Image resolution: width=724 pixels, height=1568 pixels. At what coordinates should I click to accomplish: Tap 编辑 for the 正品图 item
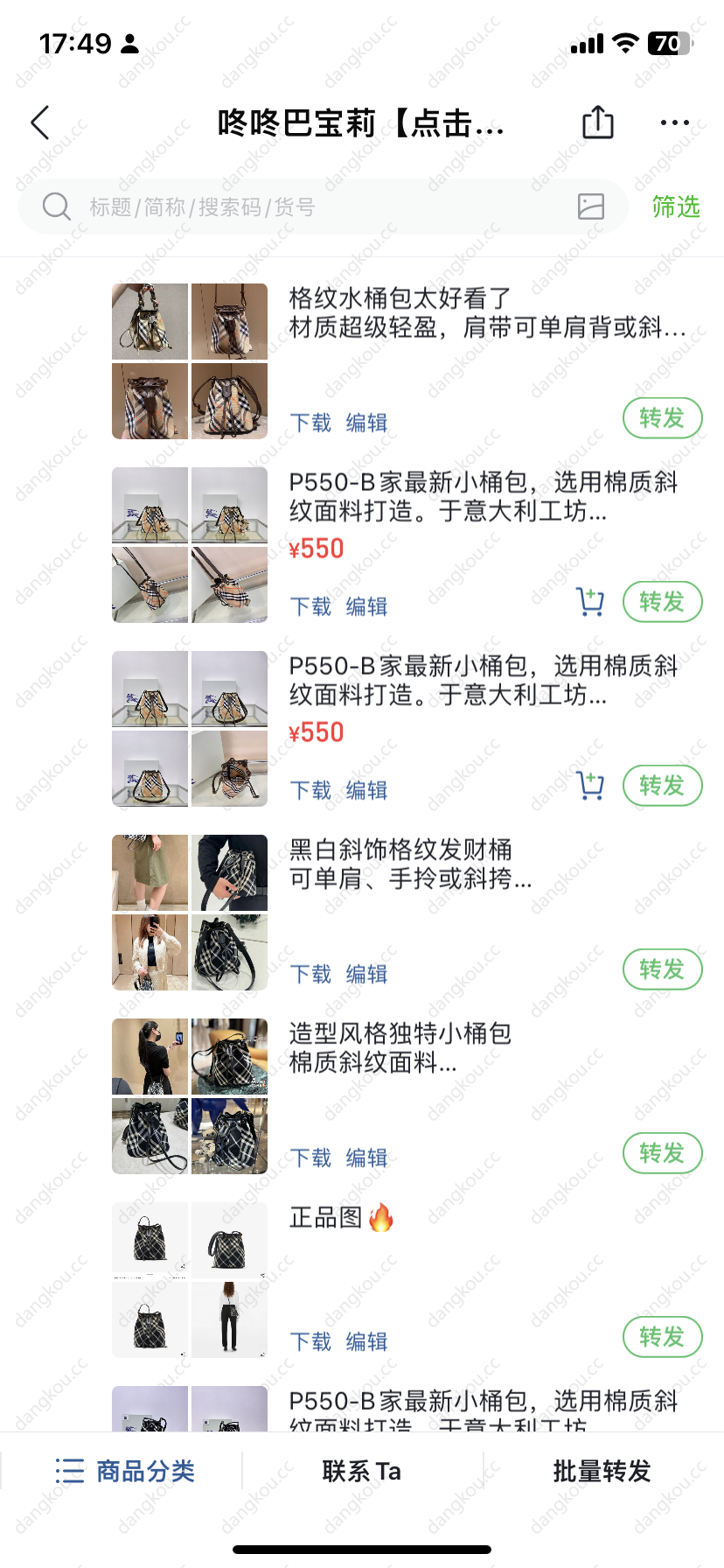click(x=366, y=1341)
